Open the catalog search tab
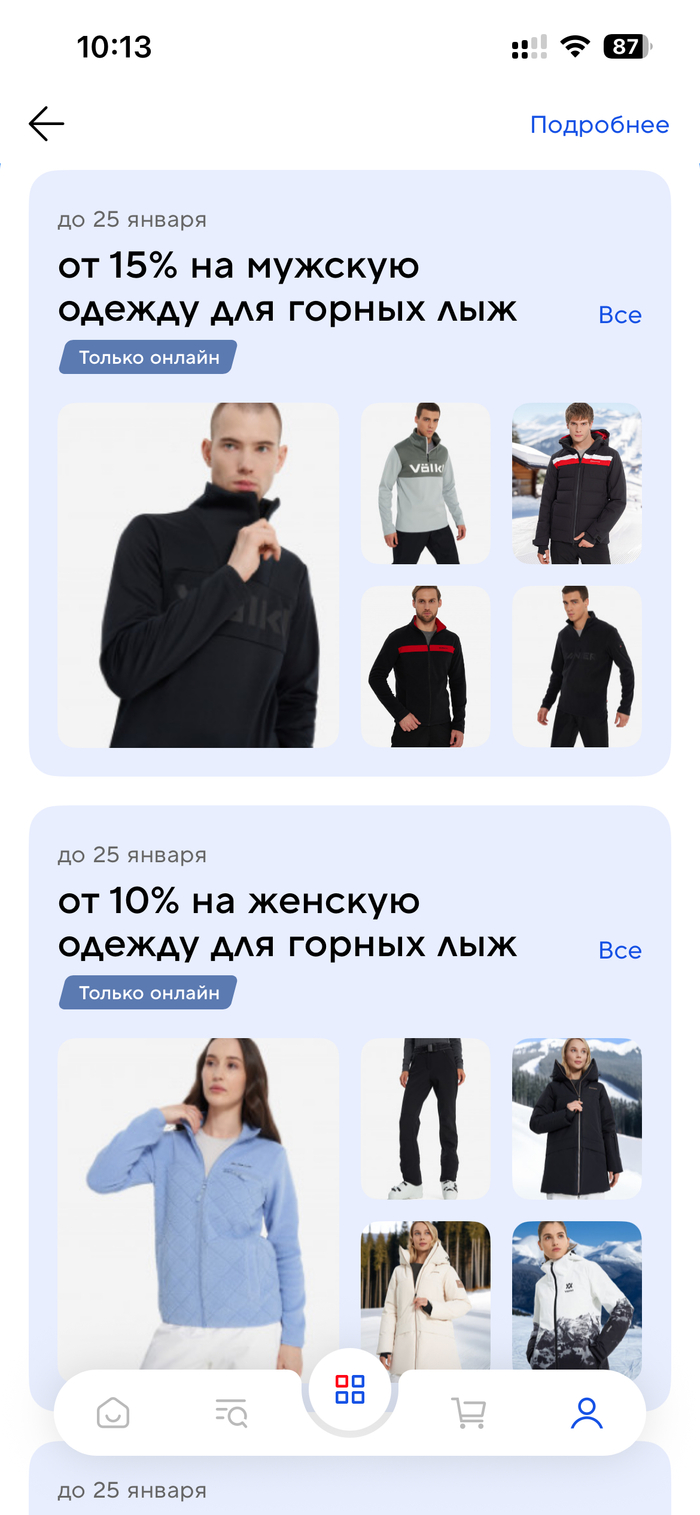700x1515 pixels. click(x=231, y=1413)
